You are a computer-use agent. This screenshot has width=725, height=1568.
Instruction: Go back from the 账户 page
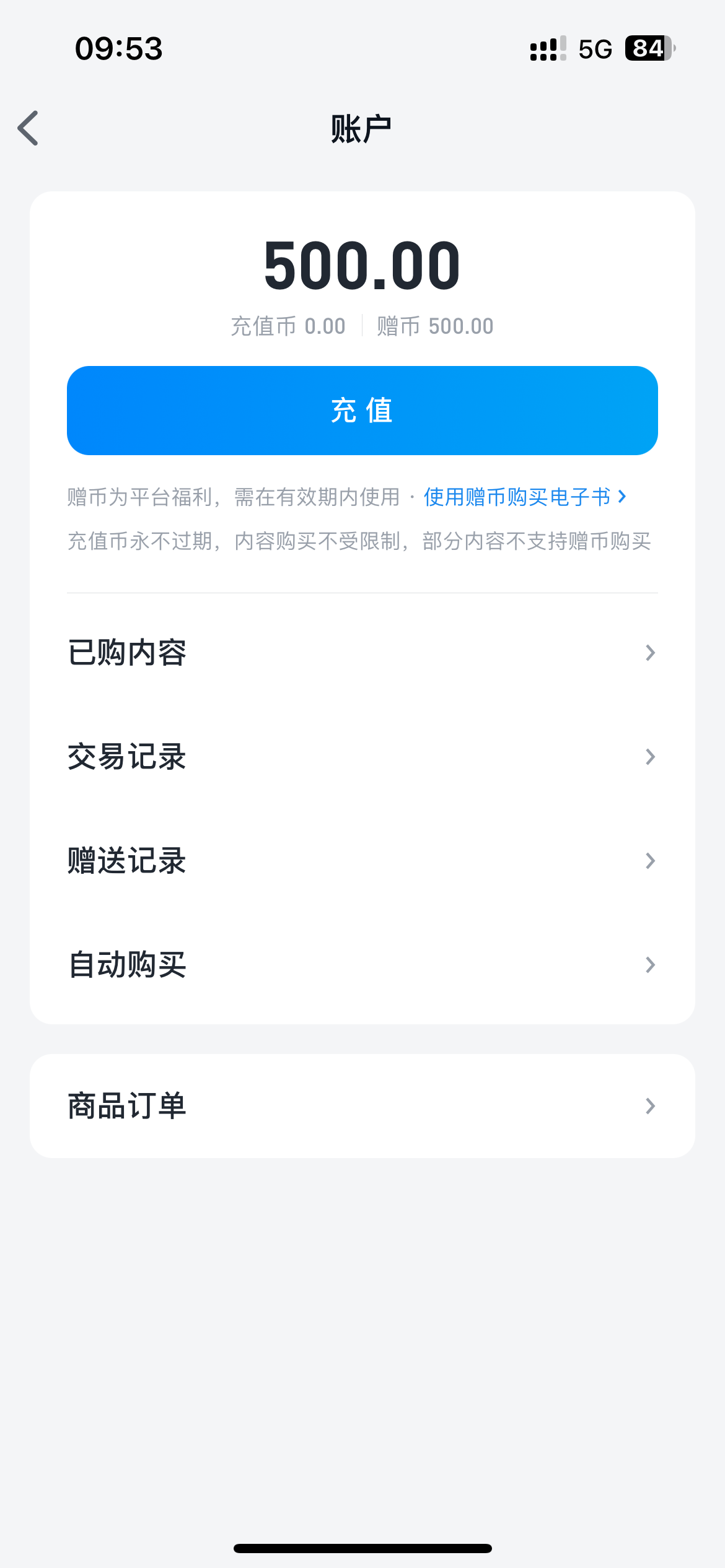pyautogui.click(x=28, y=128)
